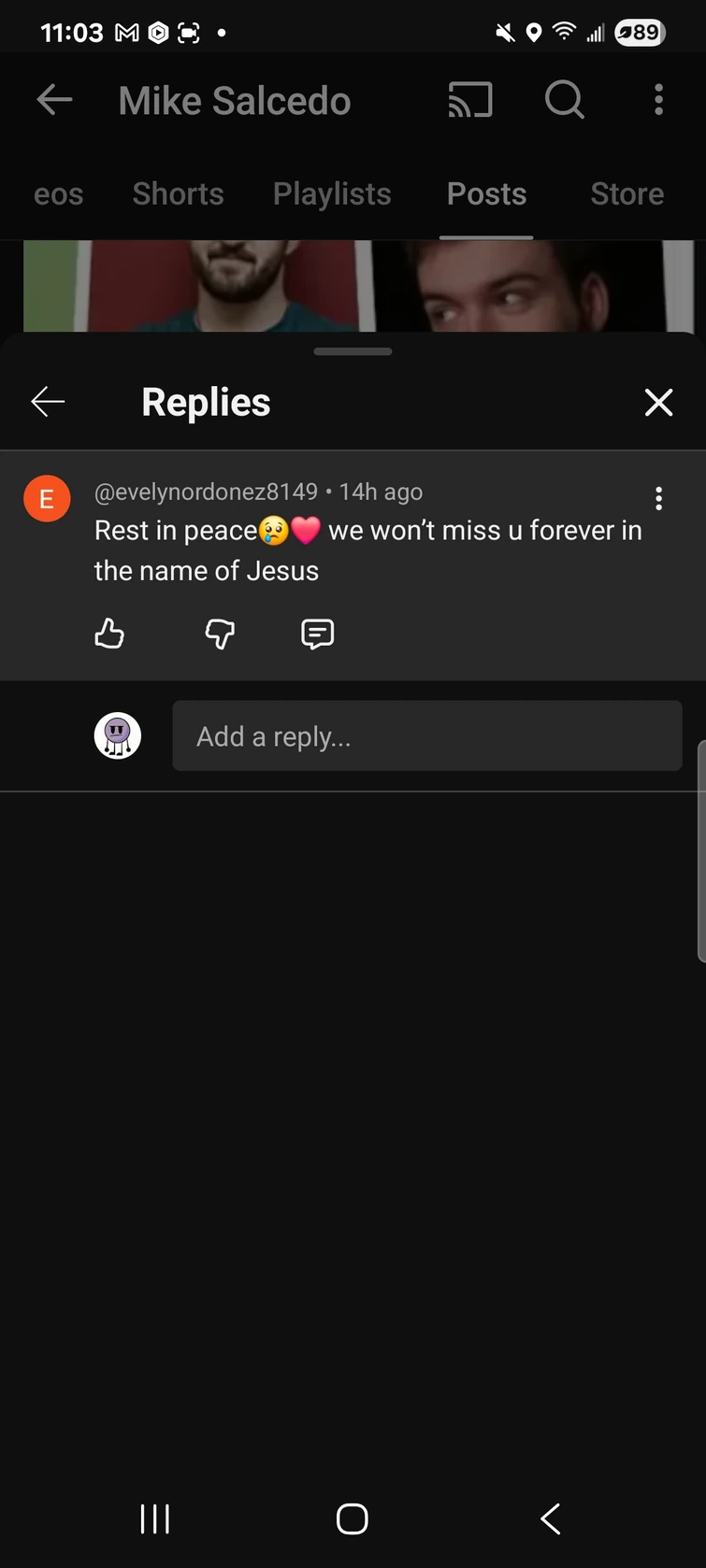Dismiss Replies with the X button
The image size is (706, 1568).
(x=658, y=402)
